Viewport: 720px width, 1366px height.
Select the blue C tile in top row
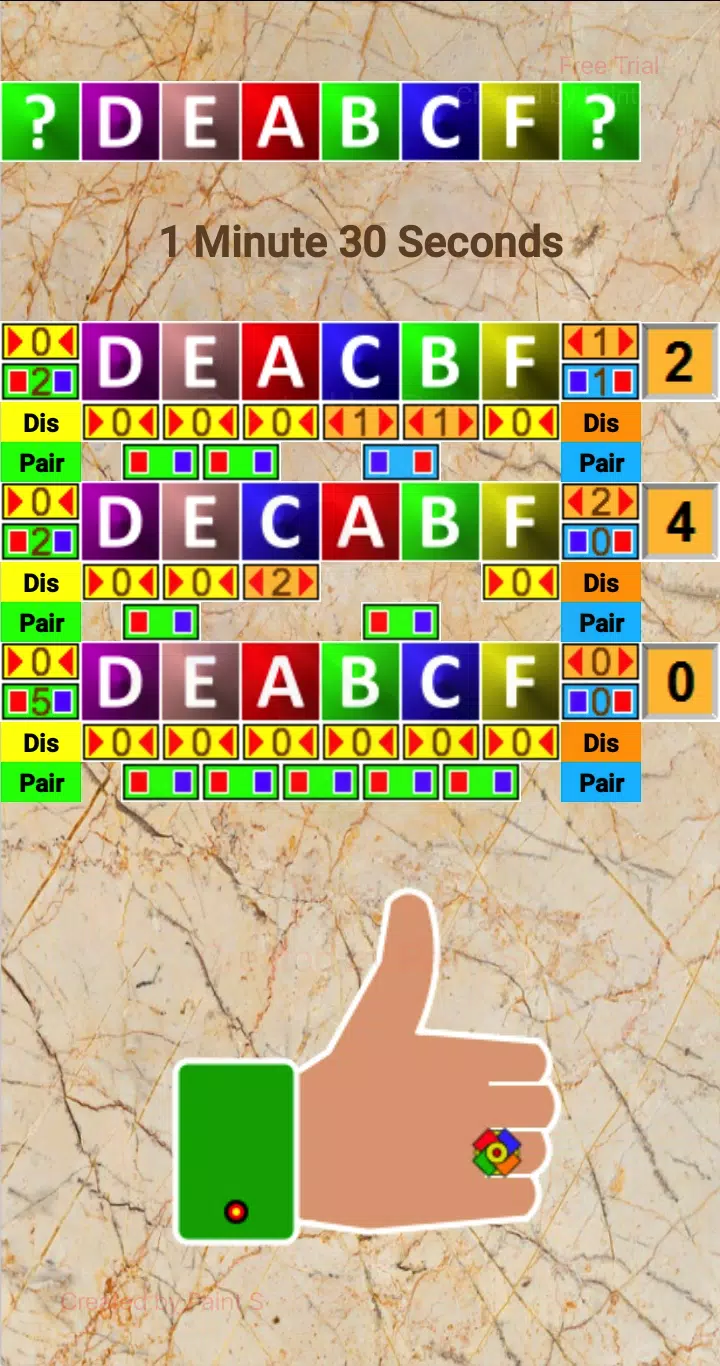440,122
